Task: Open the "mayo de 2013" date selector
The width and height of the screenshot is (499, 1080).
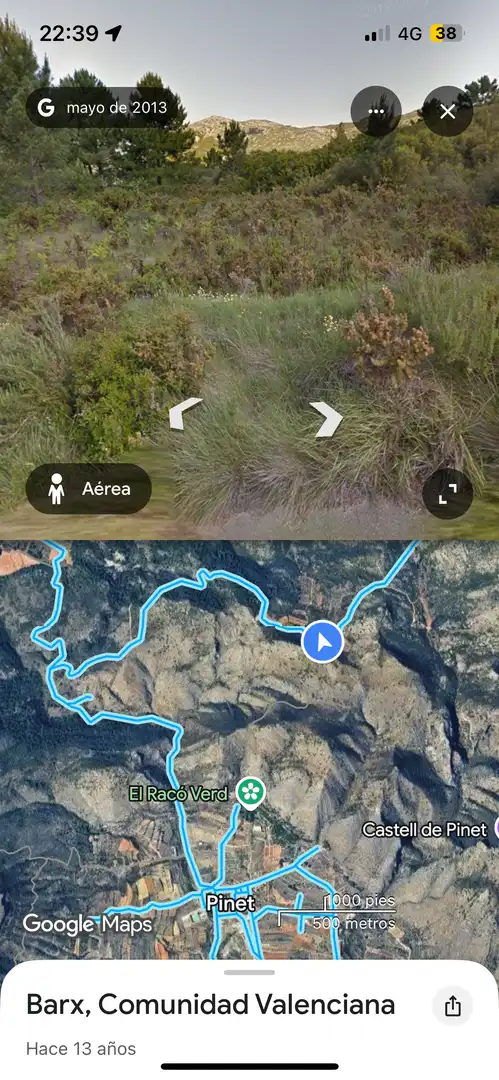Action: pyautogui.click(x=103, y=107)
